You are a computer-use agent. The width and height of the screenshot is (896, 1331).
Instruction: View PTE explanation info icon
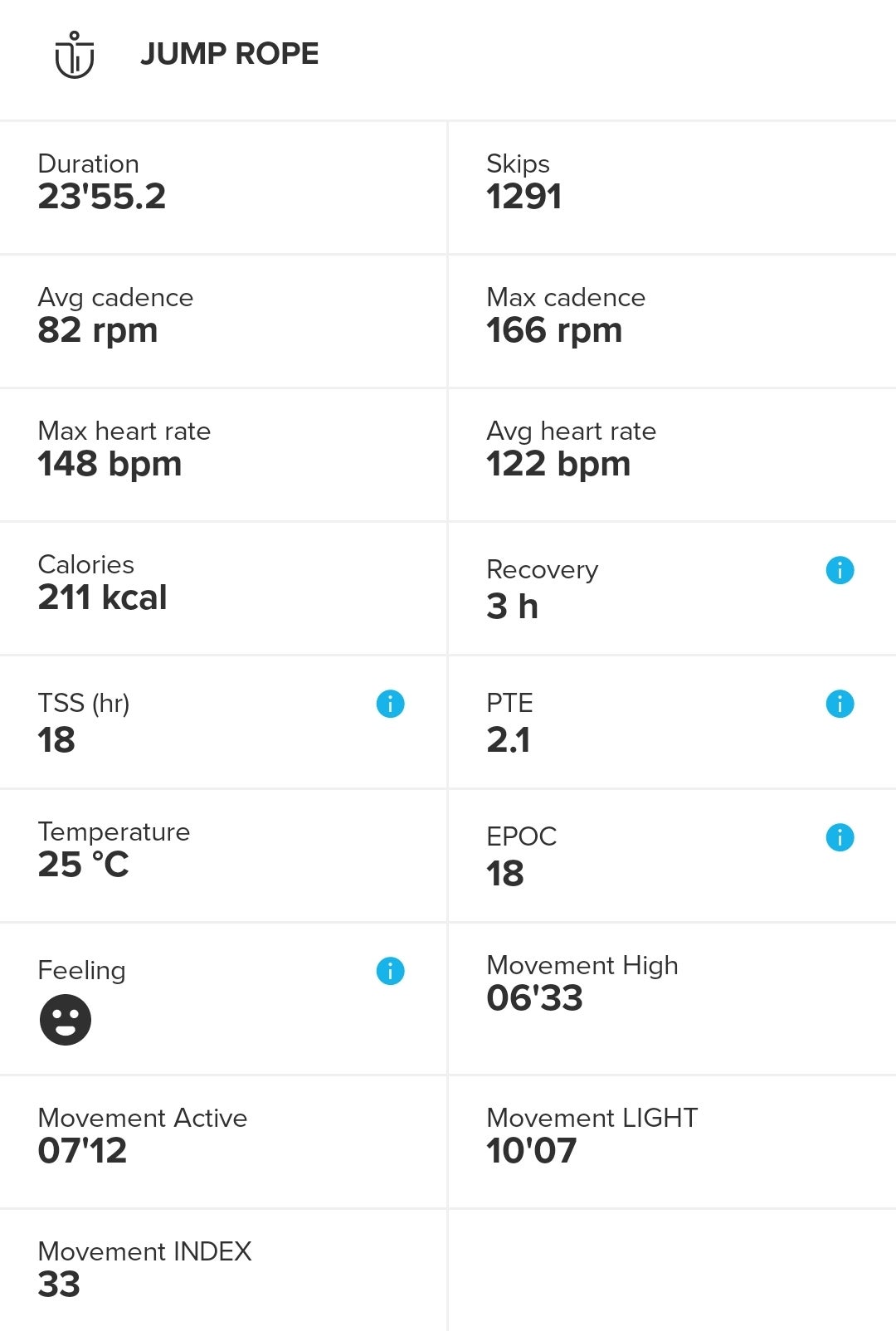tap(840, 704)
